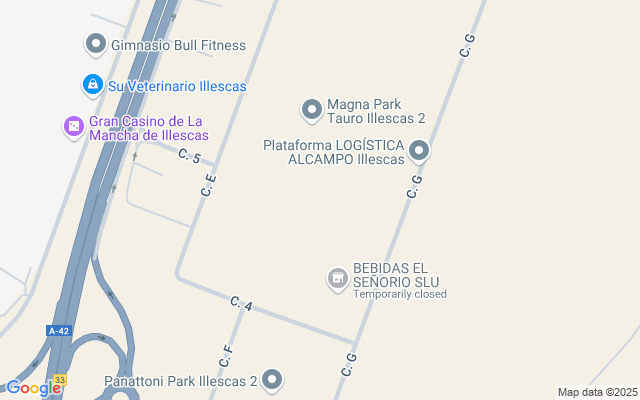Open the Panattoni Park Illescas 2 pin
The height and width of the screenshot is (400, 640).
[272, 380]
